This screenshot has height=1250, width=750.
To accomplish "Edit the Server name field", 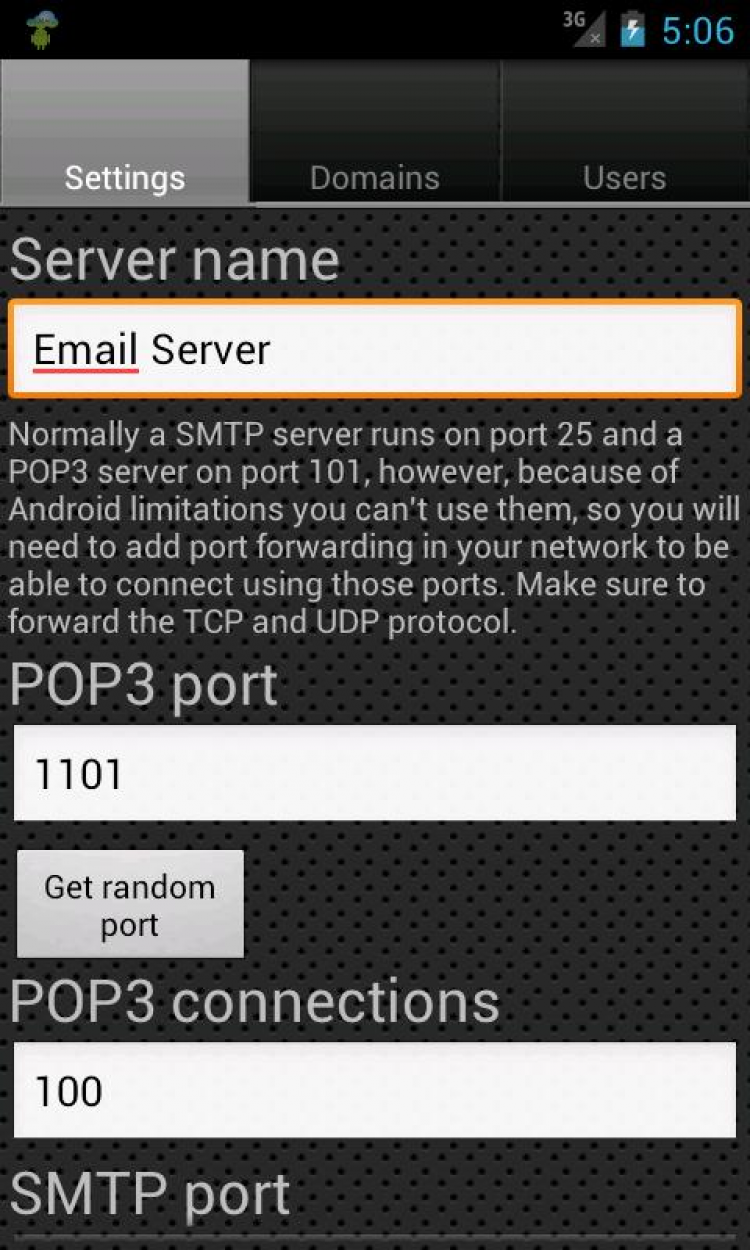I will (x=375, y=349).
